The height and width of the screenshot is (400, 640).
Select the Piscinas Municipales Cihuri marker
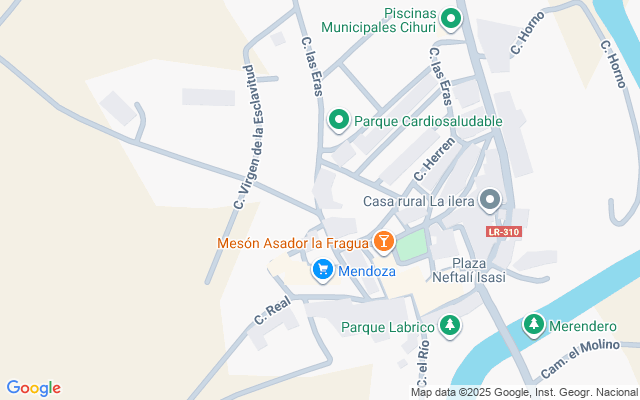pyautogui.click(x=451, y=18)
